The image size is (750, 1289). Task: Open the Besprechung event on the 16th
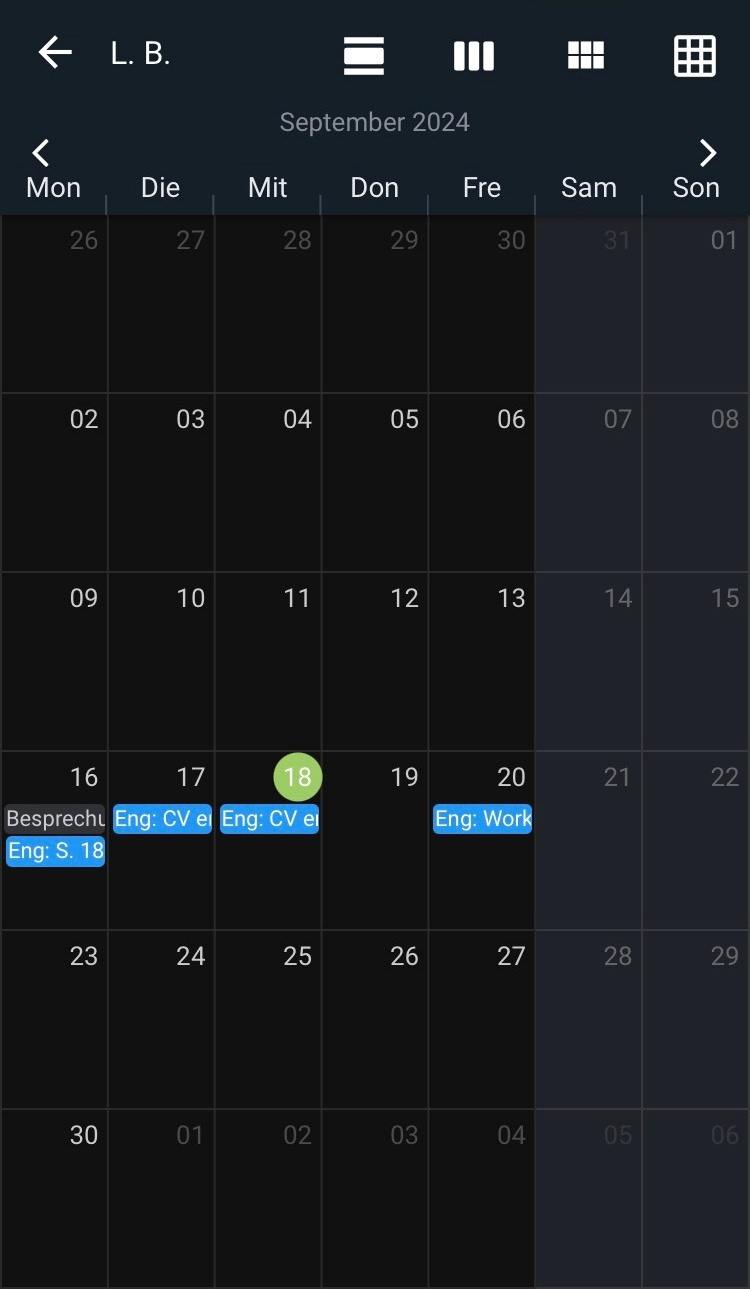[55, 819]
